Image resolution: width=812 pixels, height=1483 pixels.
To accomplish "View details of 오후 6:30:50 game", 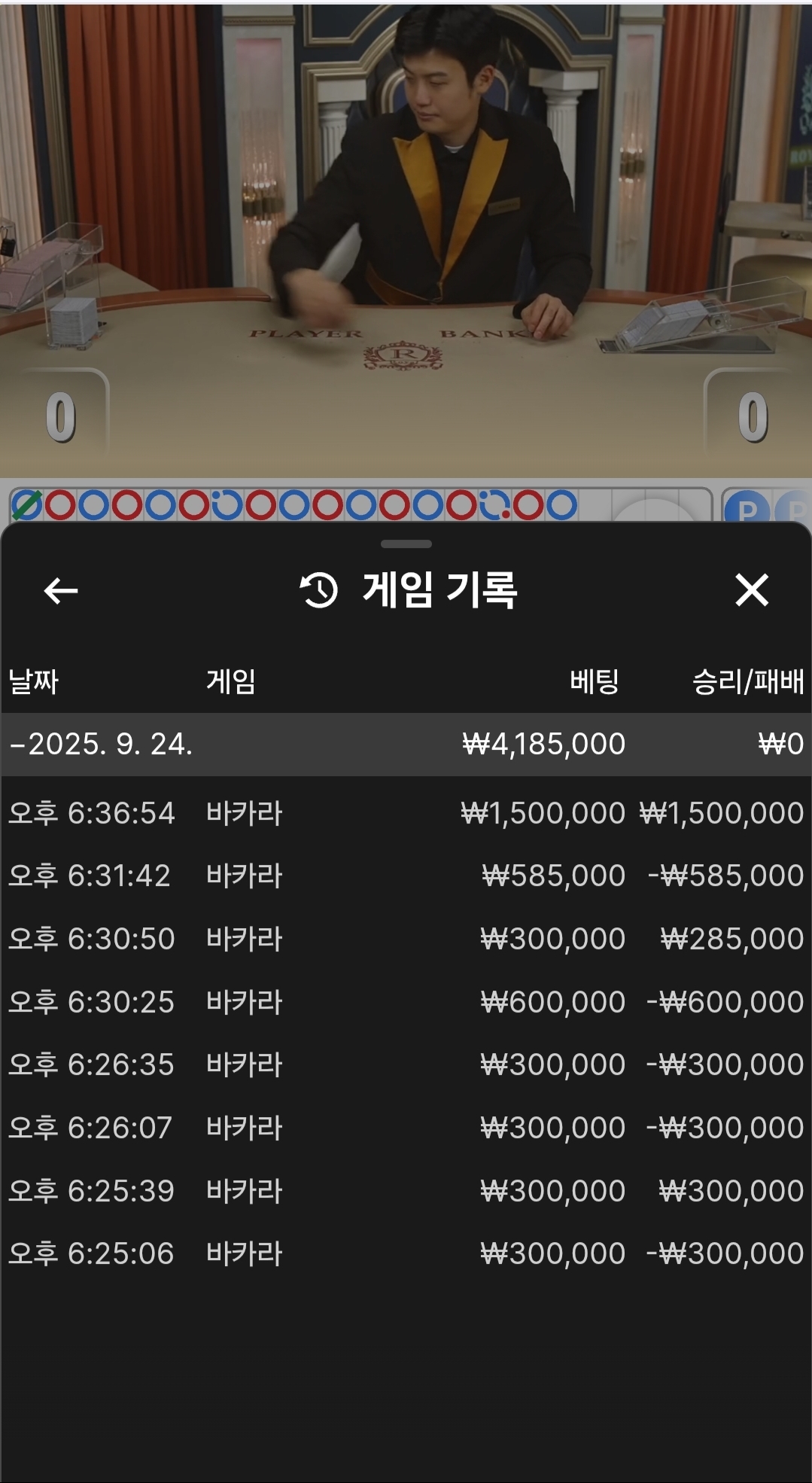I will (406, 939).
